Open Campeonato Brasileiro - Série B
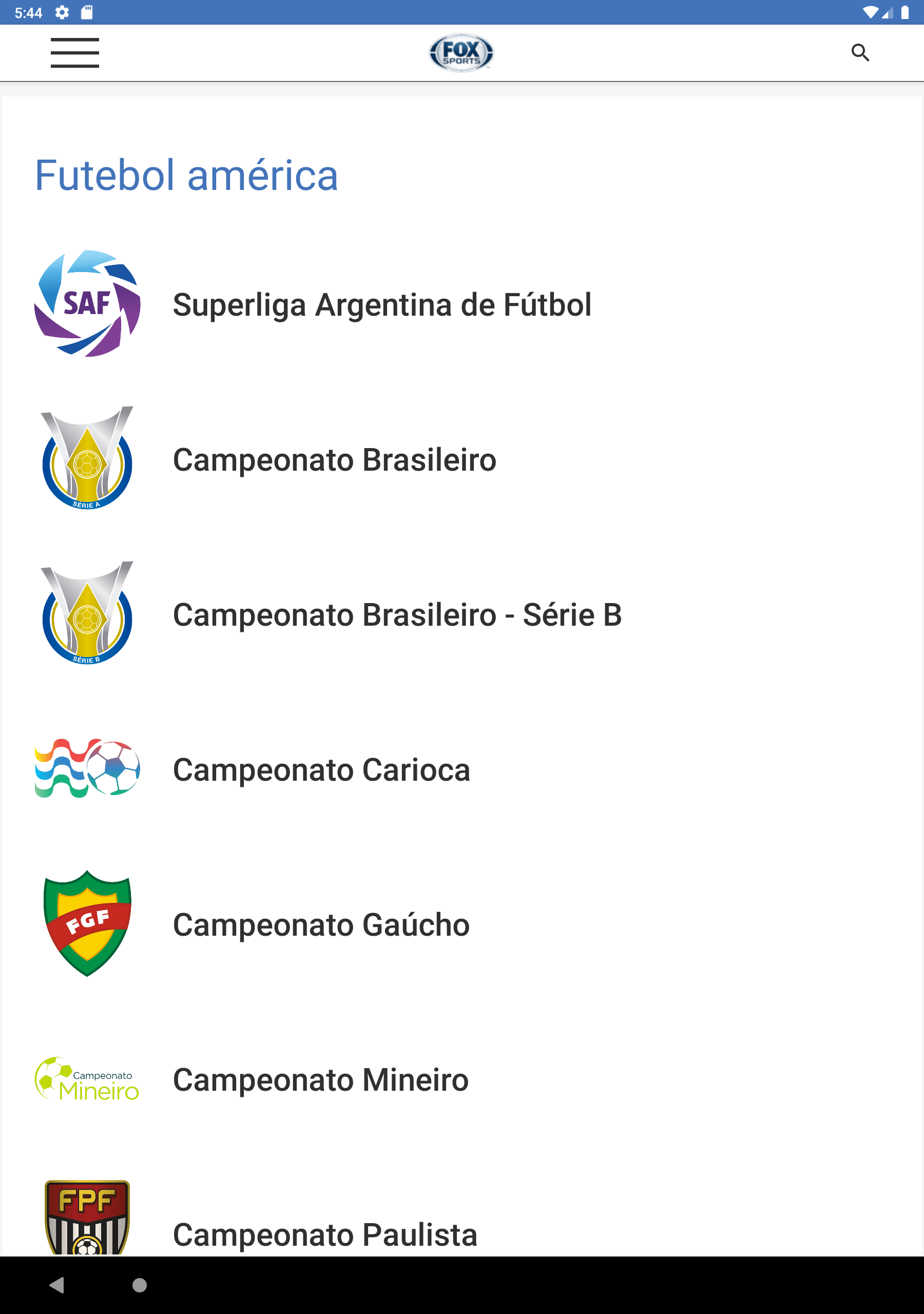This screenshot has width=924, height=1314. pyautogui.click(x=397, y=614)
